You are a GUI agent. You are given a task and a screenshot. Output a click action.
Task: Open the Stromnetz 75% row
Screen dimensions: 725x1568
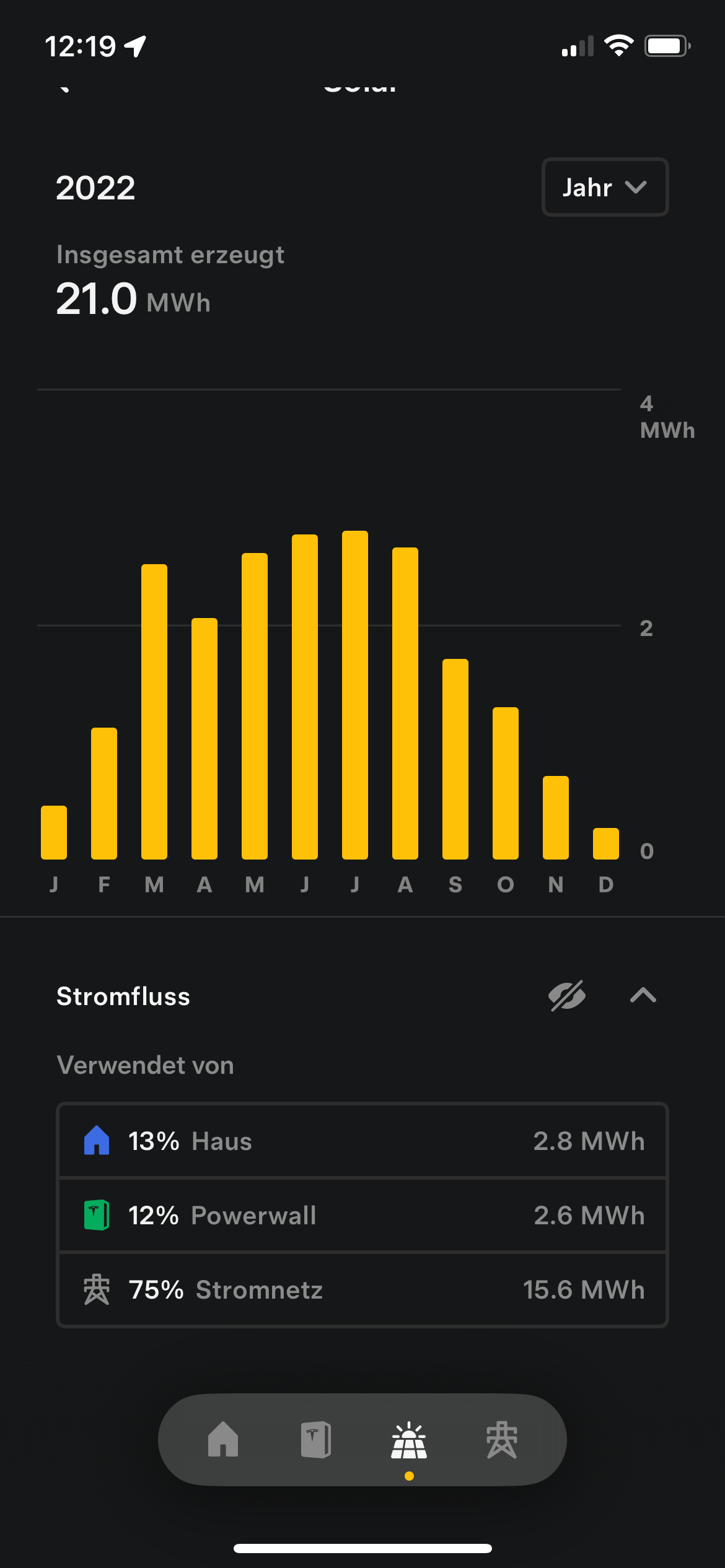coord(362,1289)
